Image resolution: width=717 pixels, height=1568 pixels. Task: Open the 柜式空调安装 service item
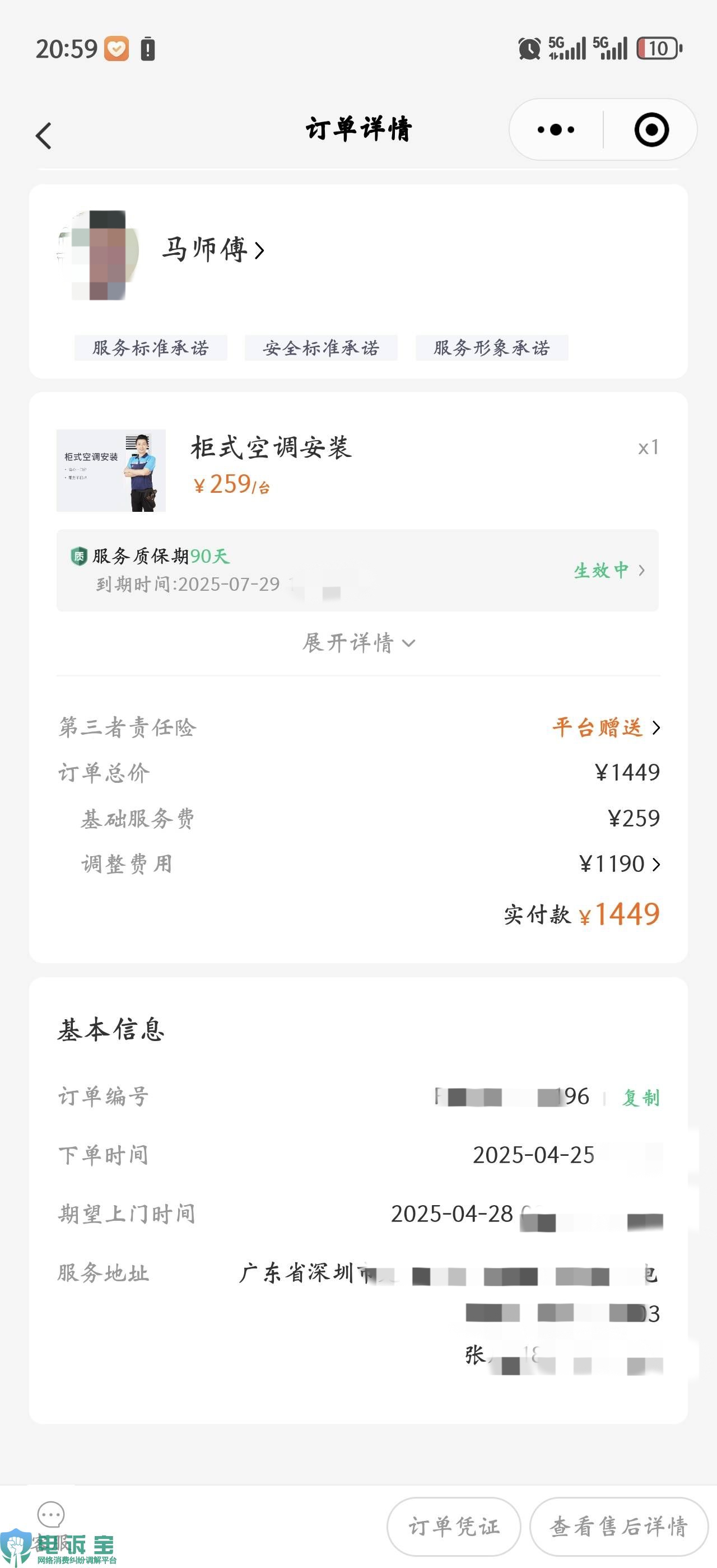(x=271, y=448)
